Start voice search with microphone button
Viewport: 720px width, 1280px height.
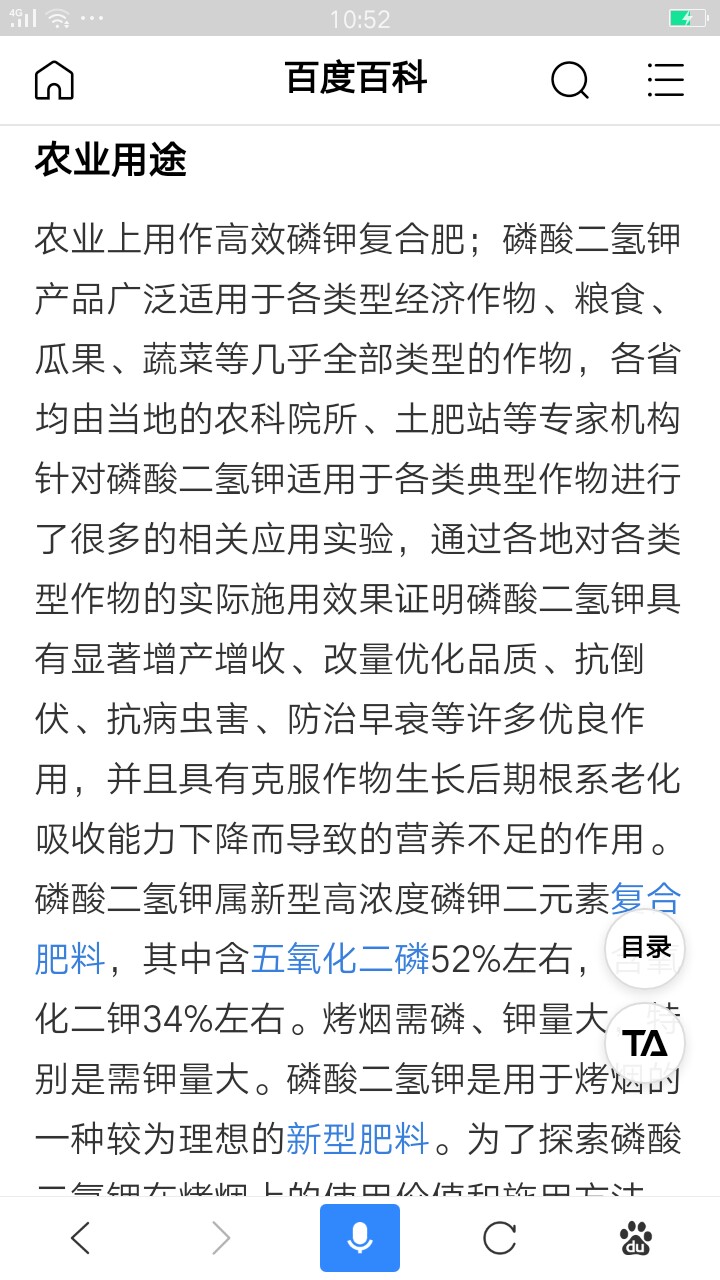point(360,1238)
